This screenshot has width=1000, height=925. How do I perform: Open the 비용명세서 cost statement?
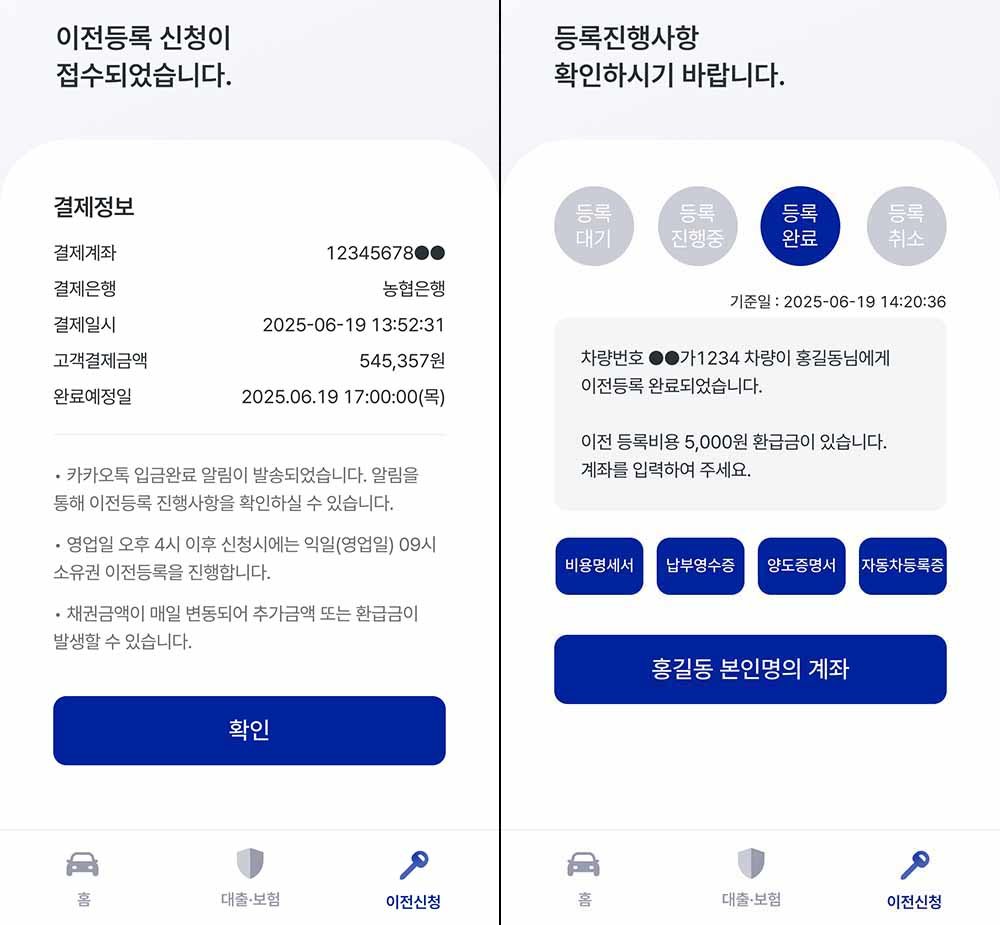point(599,565)
